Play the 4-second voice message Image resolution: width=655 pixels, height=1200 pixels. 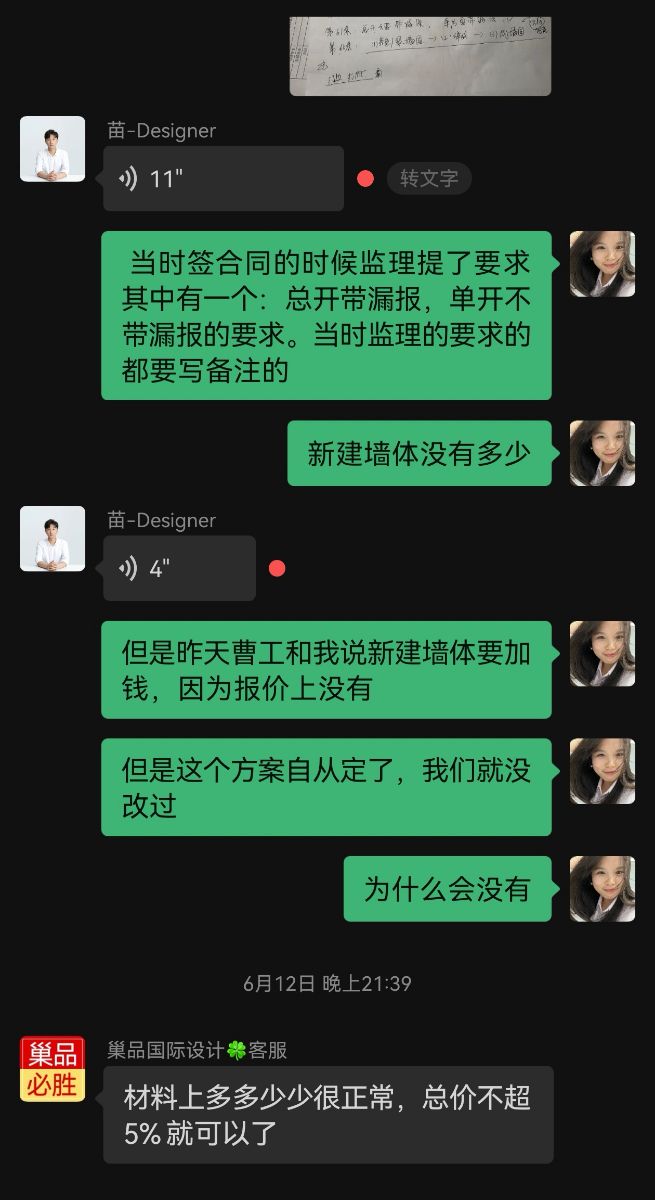pyautogui.click(x=179, y=569)
